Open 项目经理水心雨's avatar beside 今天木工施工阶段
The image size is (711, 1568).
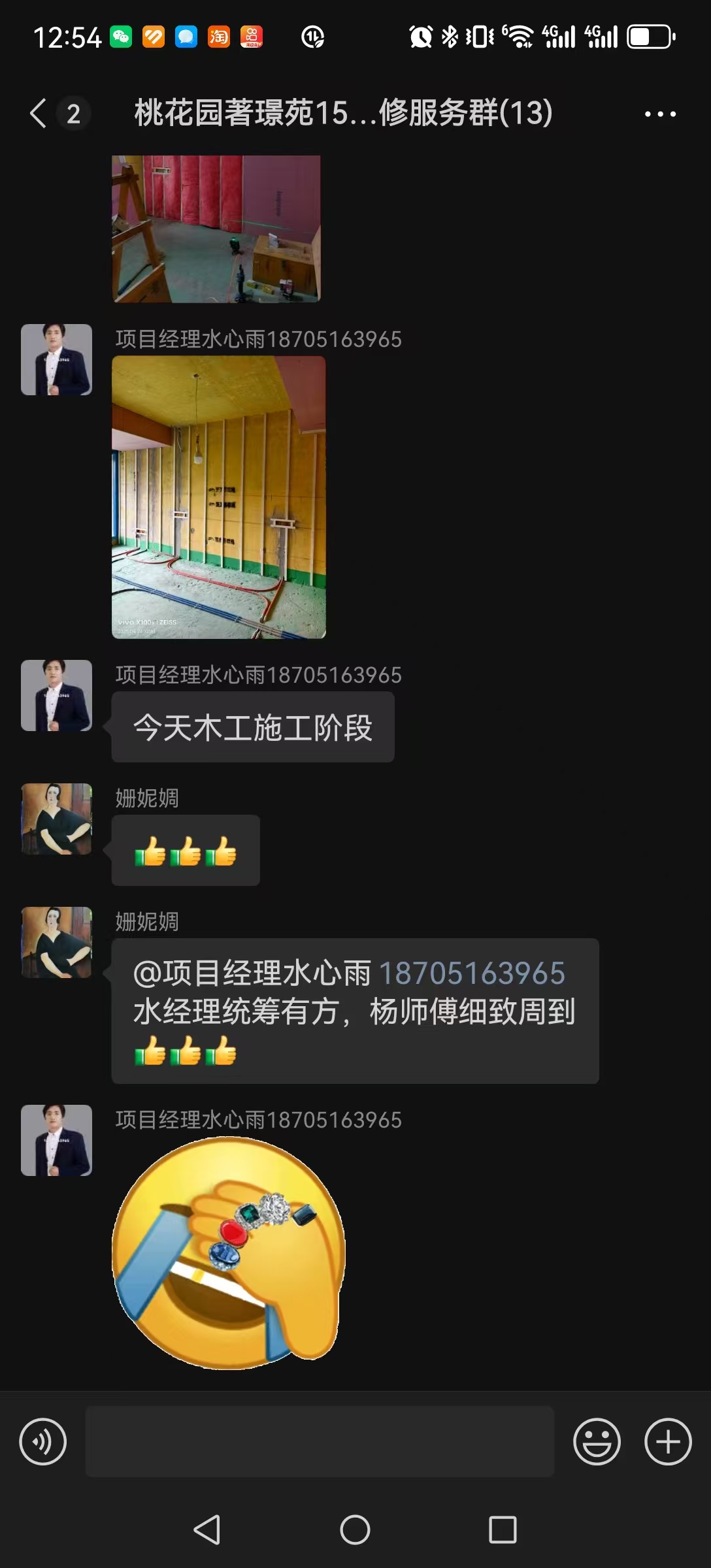point(56,695)
